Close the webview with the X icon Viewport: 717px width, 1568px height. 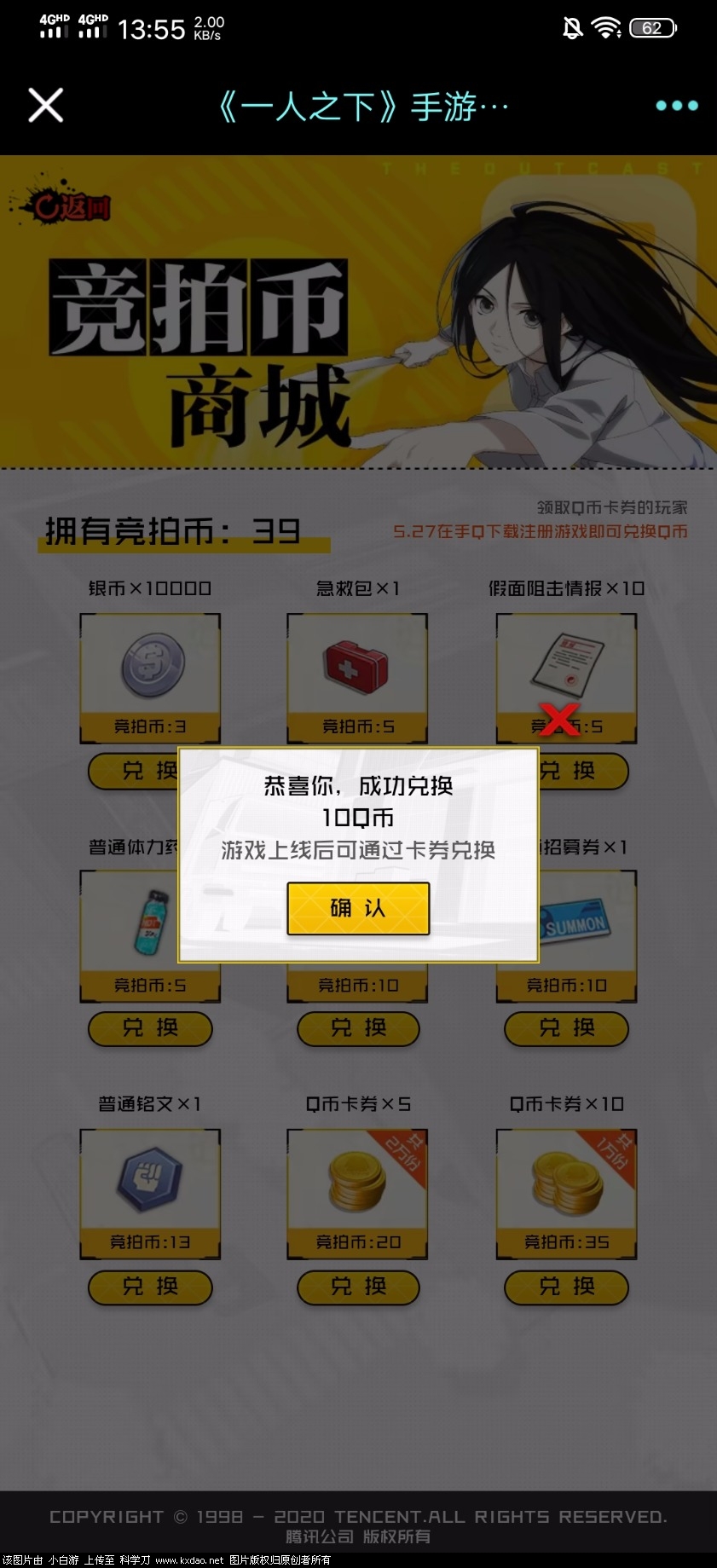[46, 106]
